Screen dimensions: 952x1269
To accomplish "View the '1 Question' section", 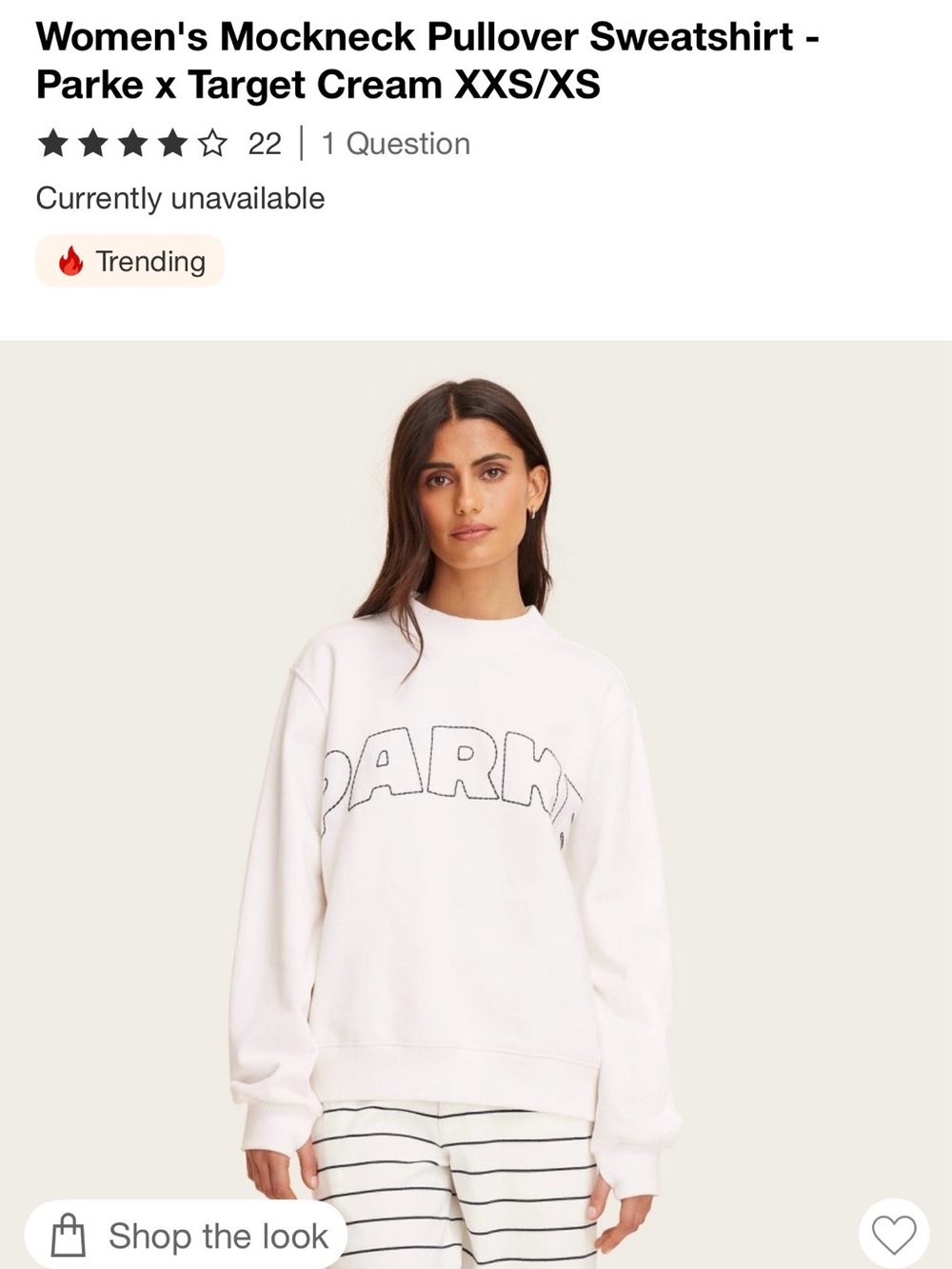I will coord(395,144).
